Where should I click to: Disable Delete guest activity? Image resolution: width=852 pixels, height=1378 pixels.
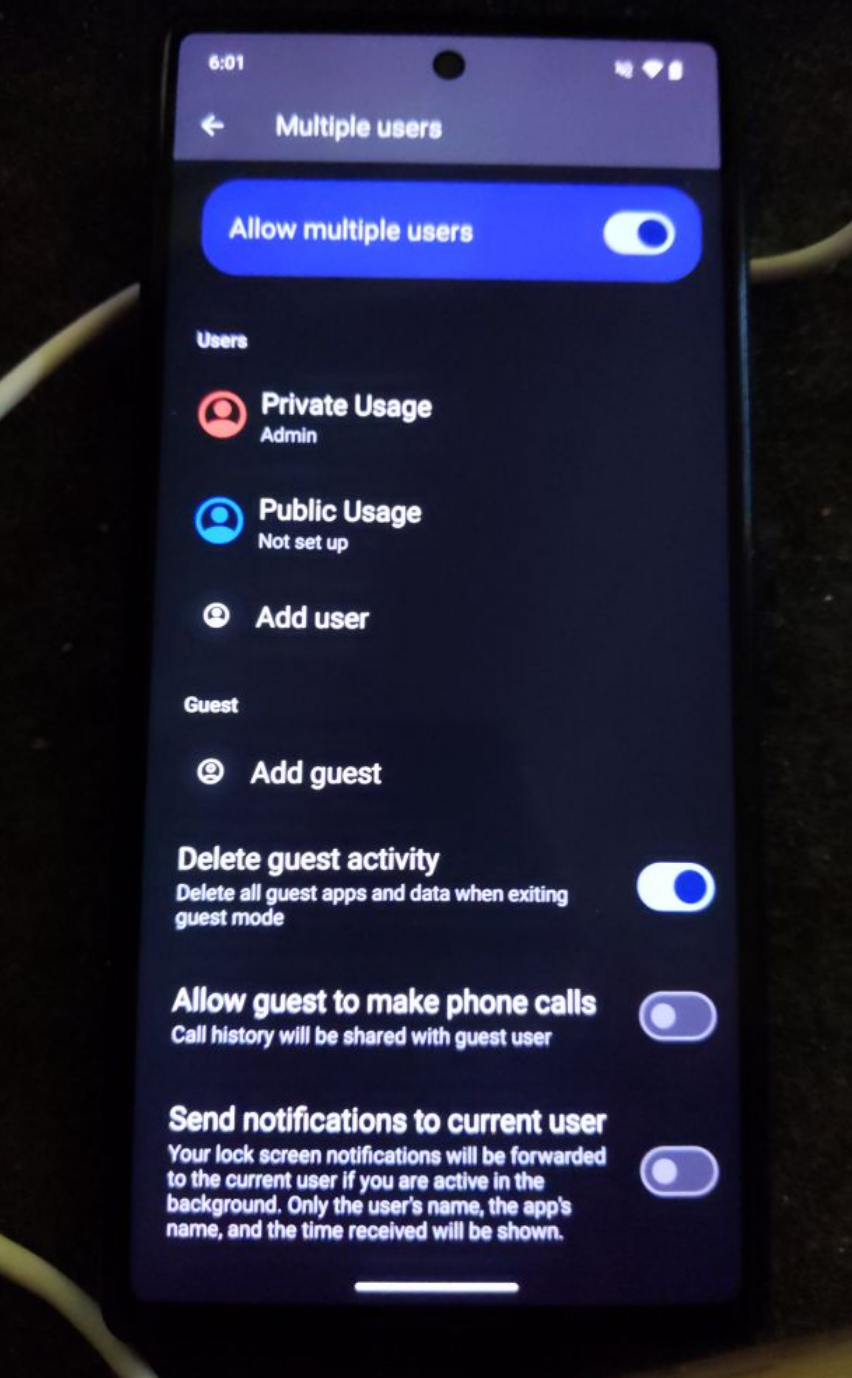(676, 887)
